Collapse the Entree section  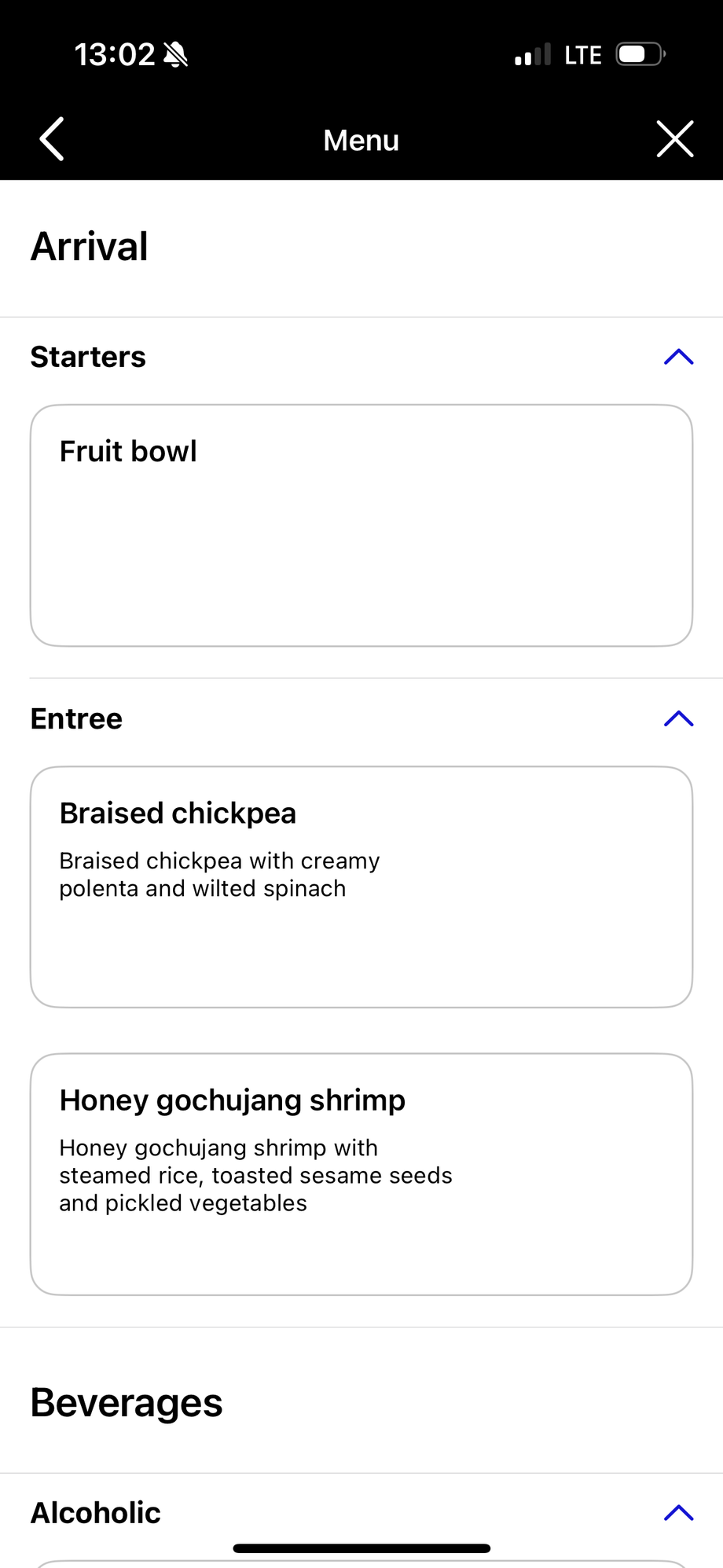click(678, 719)
